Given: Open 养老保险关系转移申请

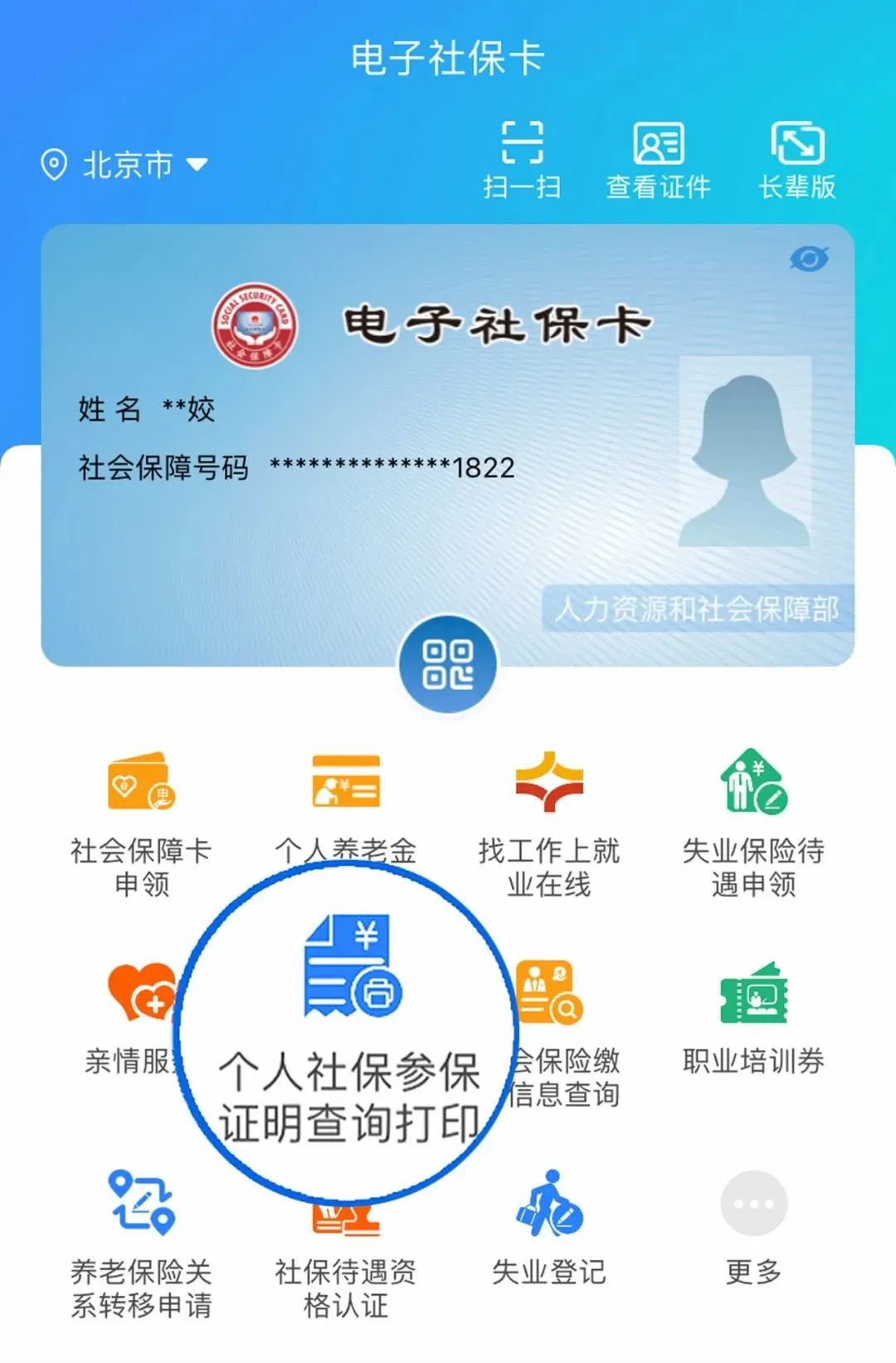Looking at the screenshot, I should point(141,1241).
